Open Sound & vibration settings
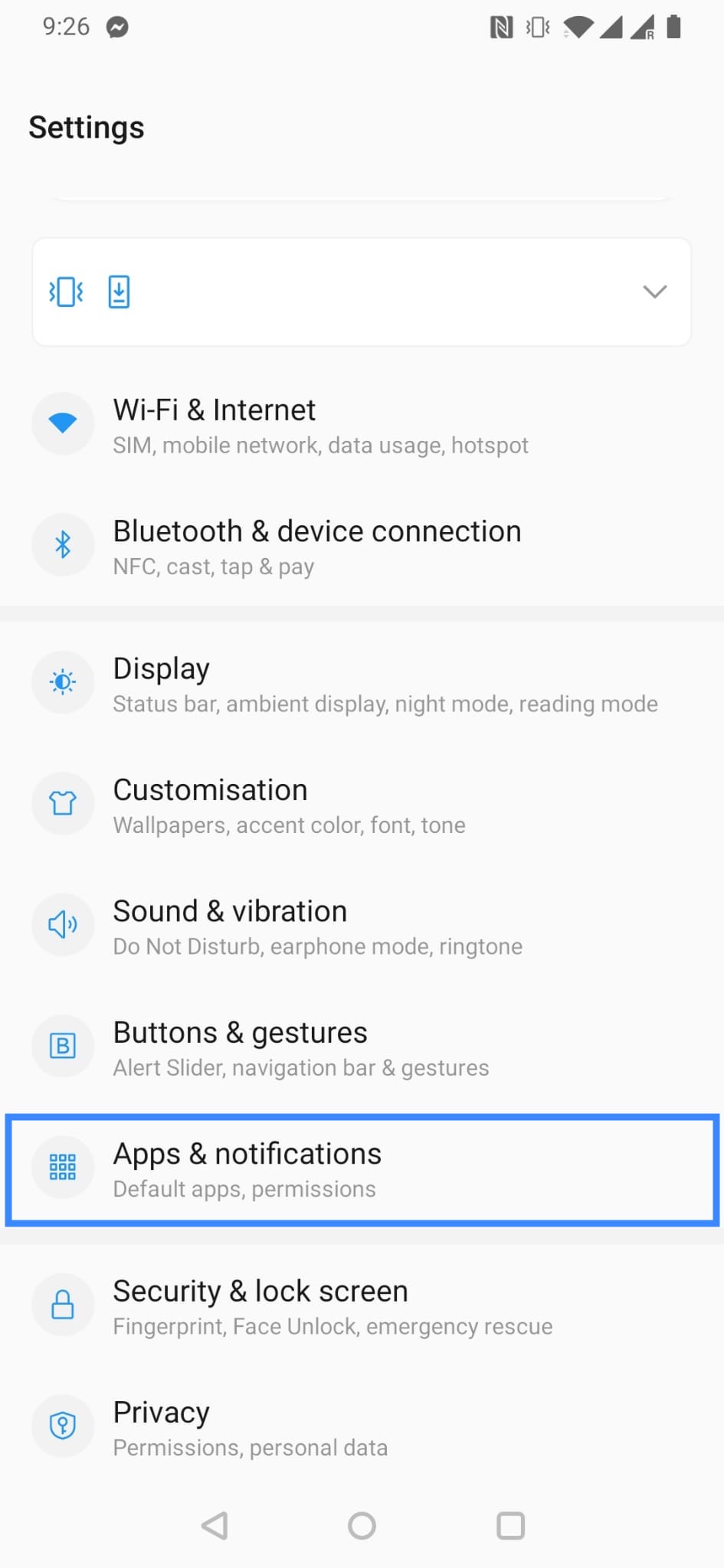The image size is (724, 1568). [x=361, y=926]
